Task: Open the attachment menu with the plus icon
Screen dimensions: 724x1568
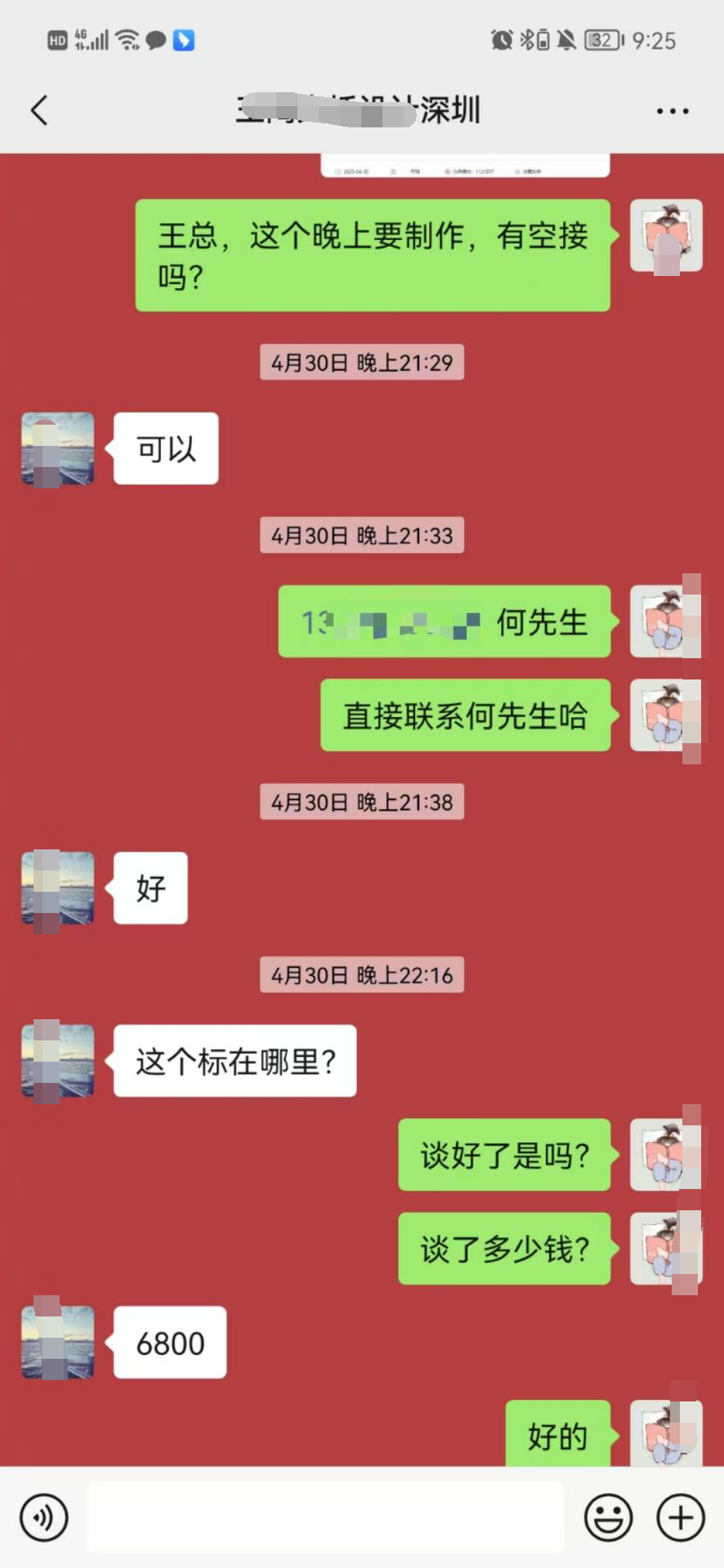Action: [x=678, y=1517]
